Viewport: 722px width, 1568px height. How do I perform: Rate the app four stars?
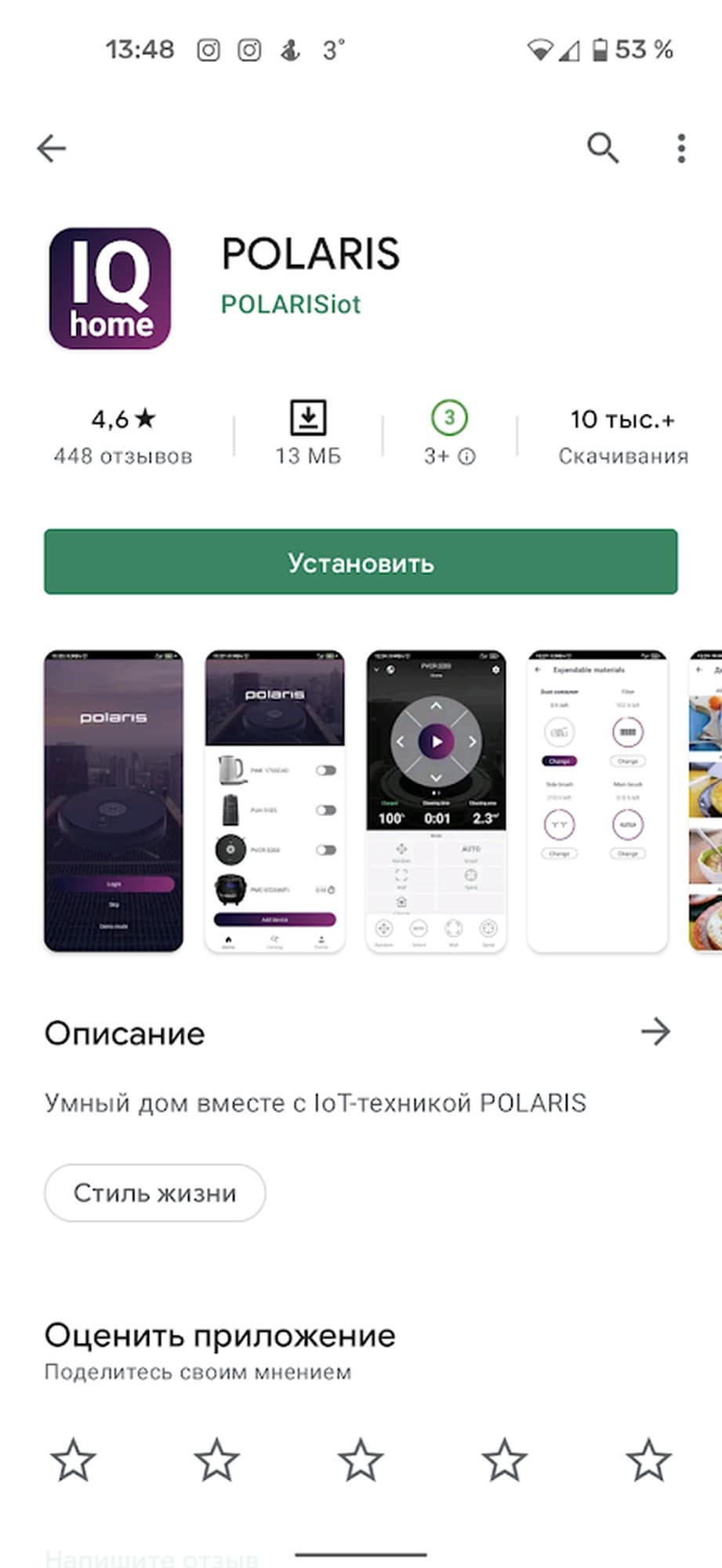click(x=504, y=1460)
